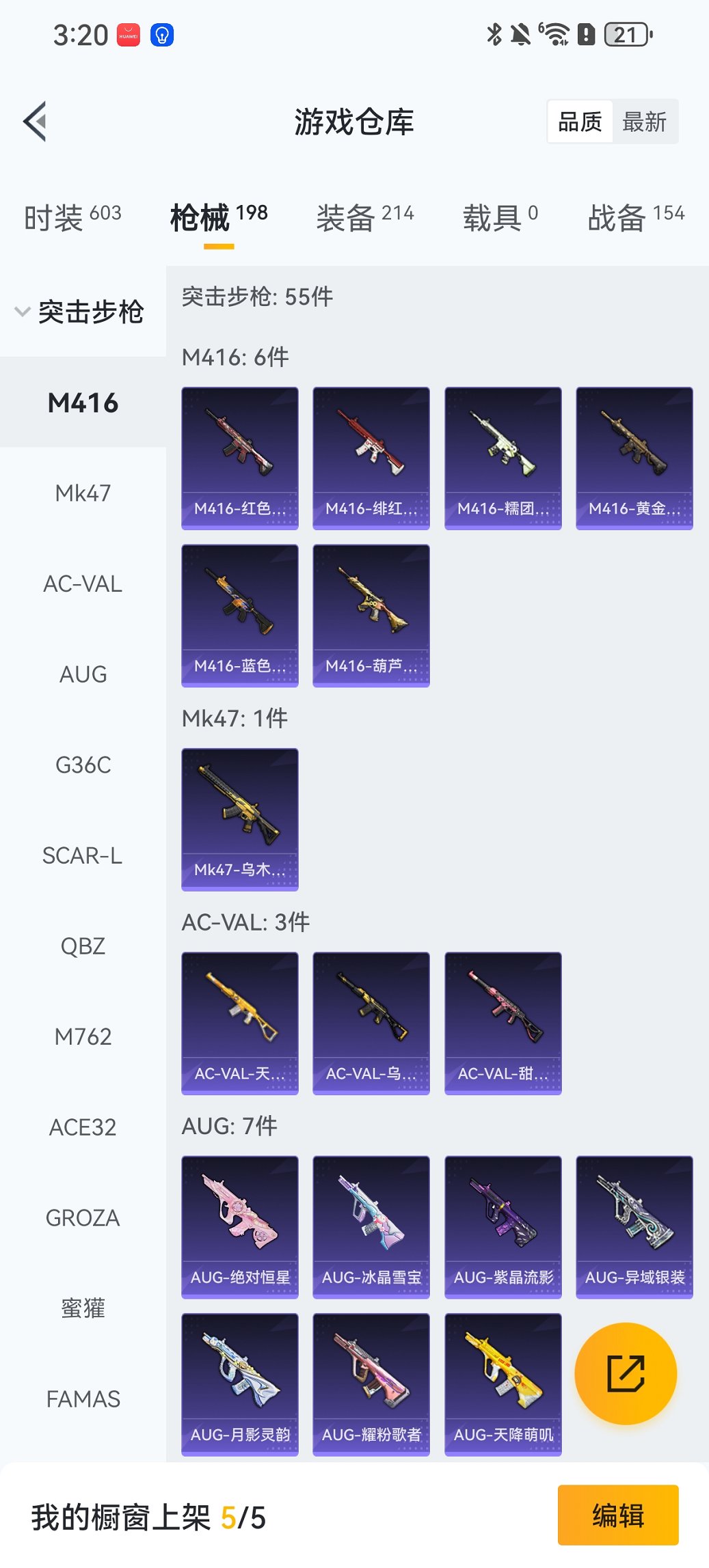709x1568 pixels.
Task: Select GROZA in the side list
Action: pos(83,1218)
